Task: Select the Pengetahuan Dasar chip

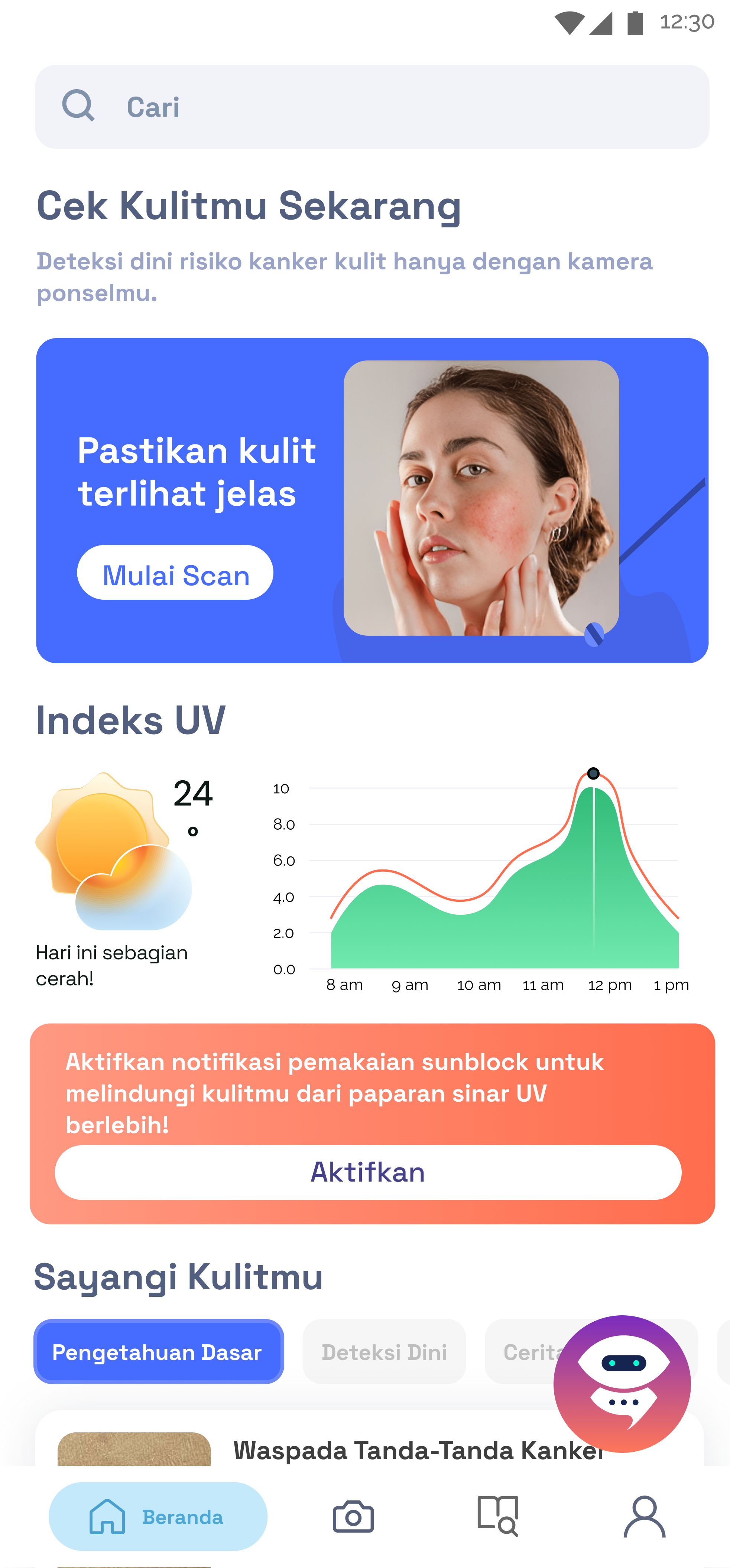Action: point(158,1351)
